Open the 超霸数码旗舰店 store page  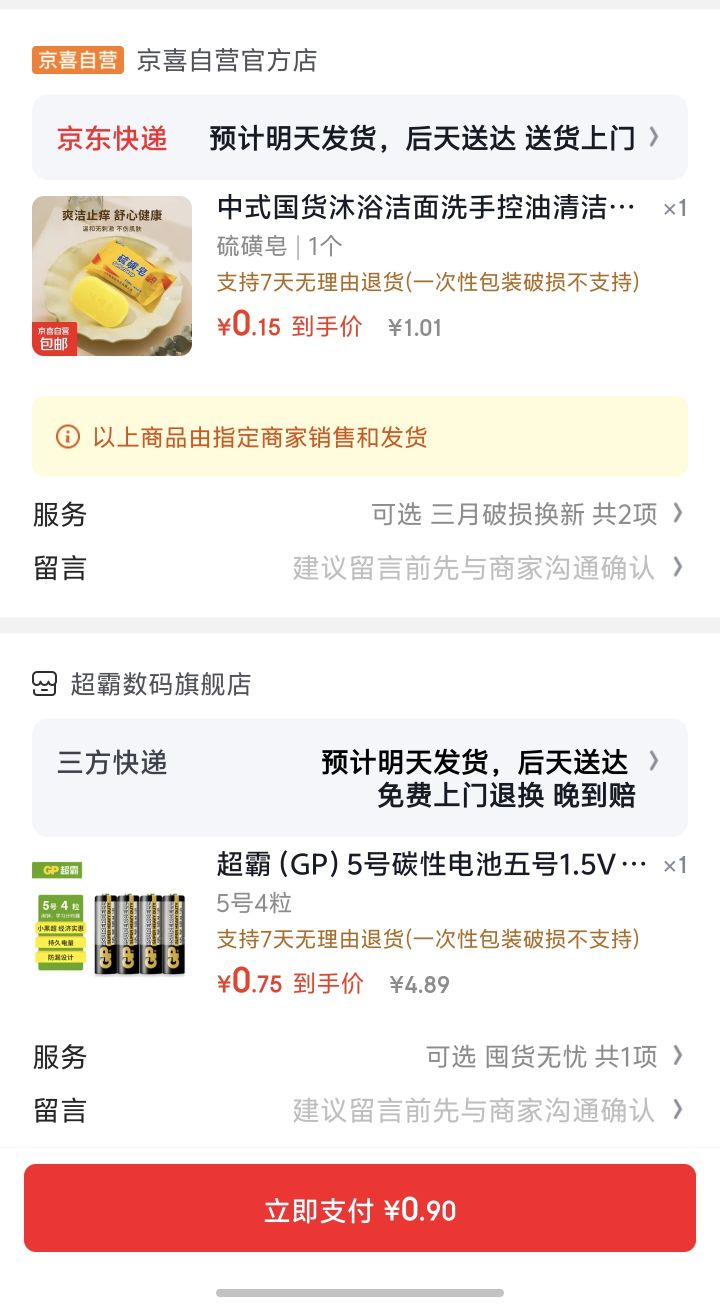point(141,684)
